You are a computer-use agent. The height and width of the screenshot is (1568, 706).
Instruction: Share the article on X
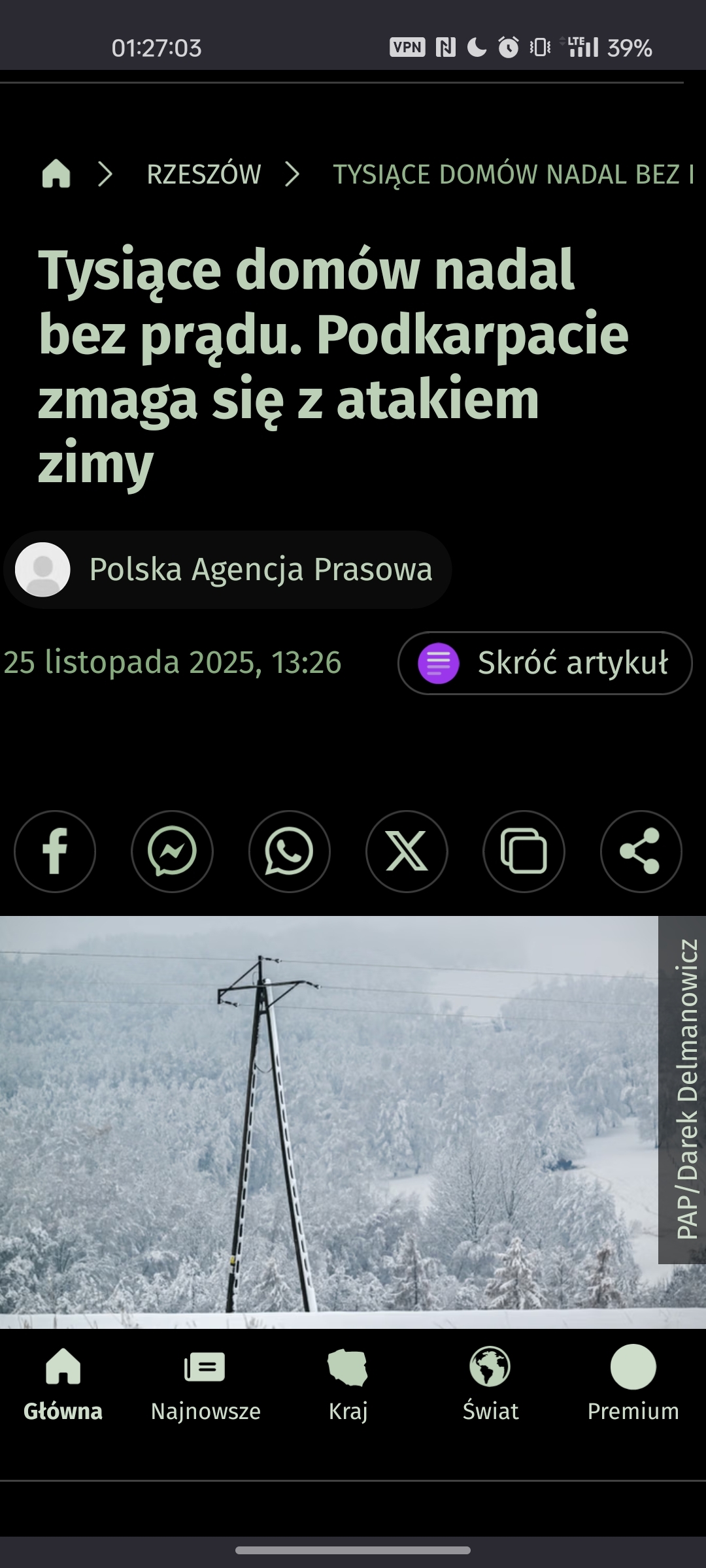click(x=407, y=851)
